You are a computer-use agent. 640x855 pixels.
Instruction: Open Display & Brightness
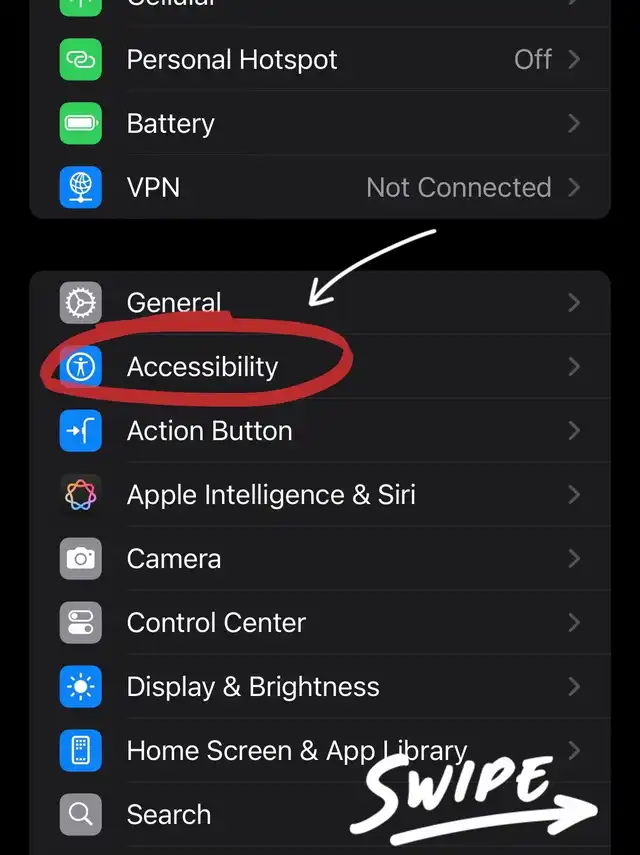[x=253, y=687]
